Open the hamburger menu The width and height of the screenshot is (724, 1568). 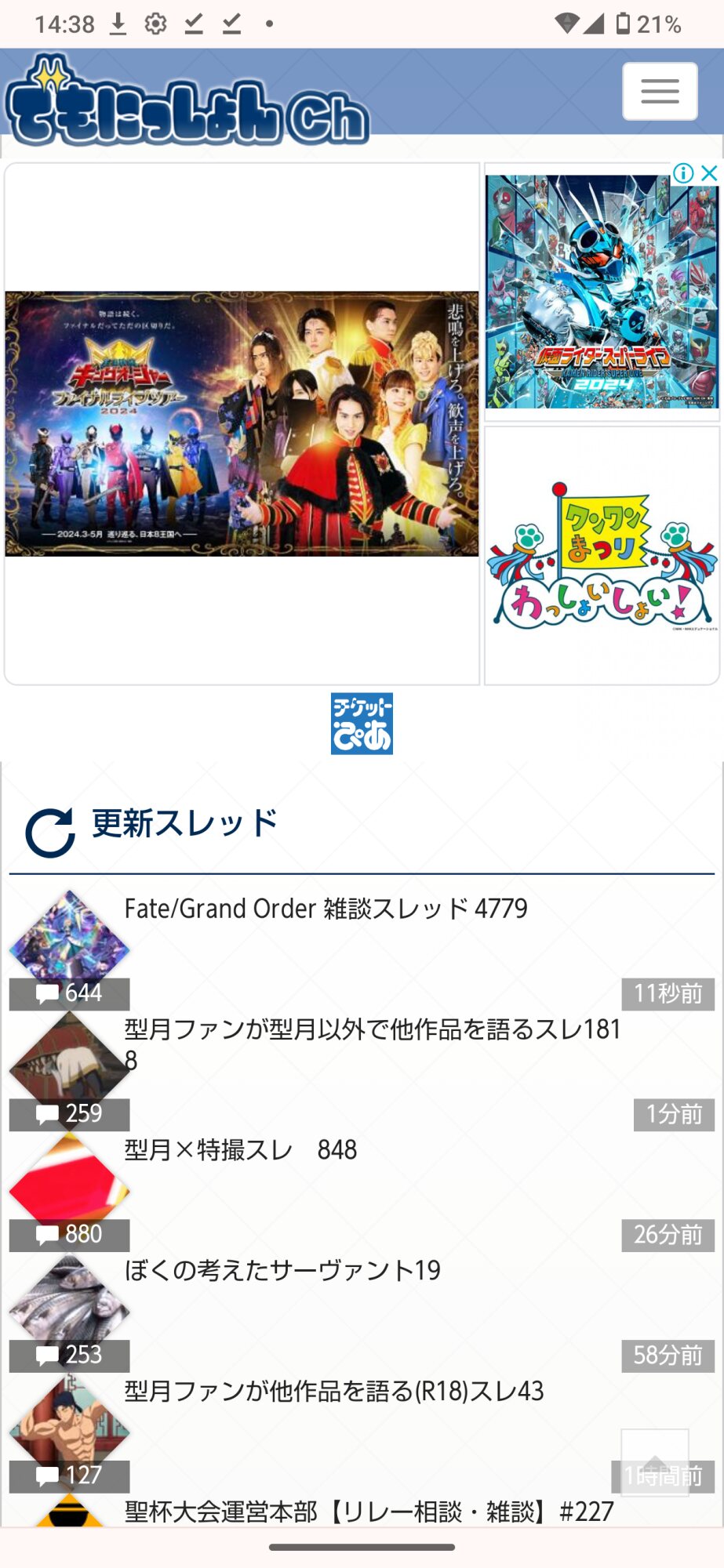[x=660, y=92]
